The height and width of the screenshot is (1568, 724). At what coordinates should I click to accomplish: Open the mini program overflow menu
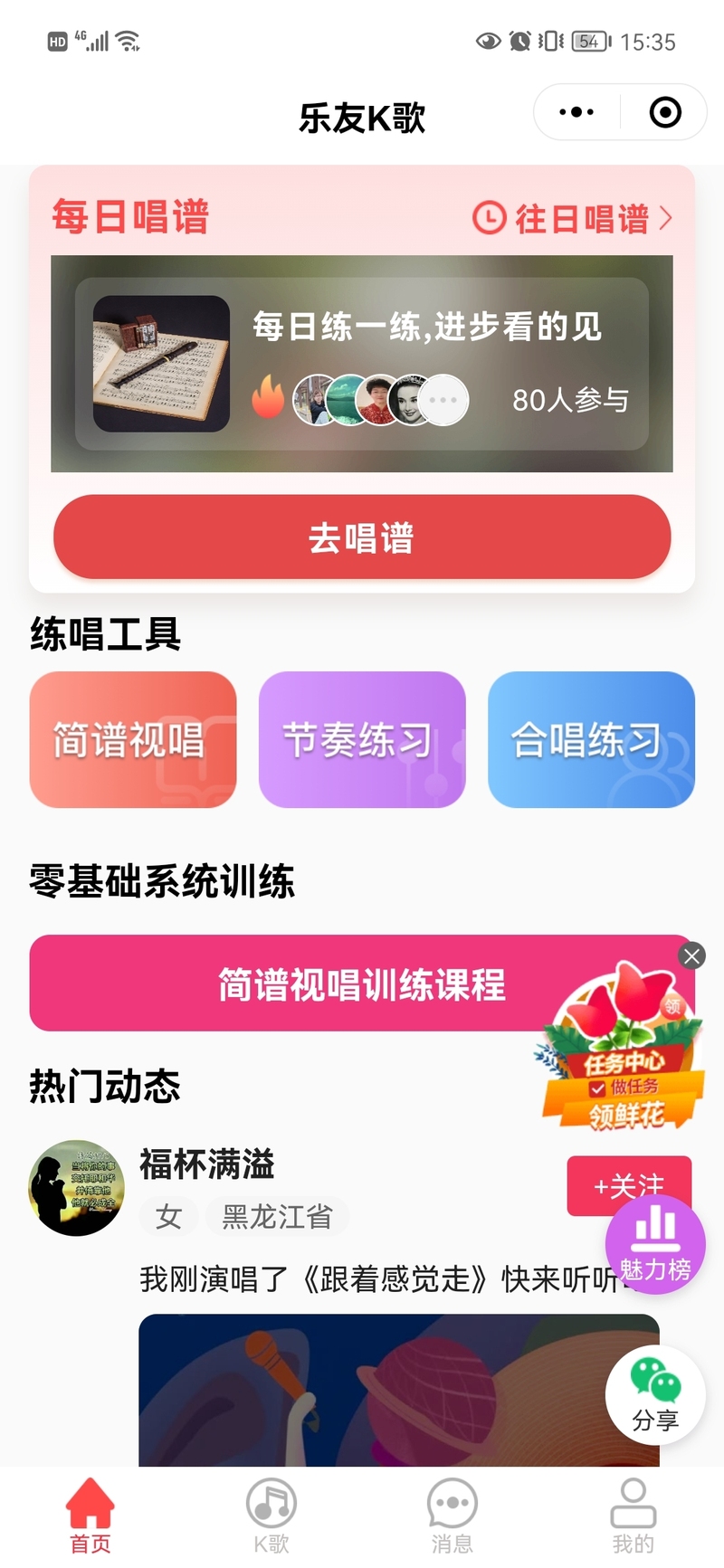[576, 113]
